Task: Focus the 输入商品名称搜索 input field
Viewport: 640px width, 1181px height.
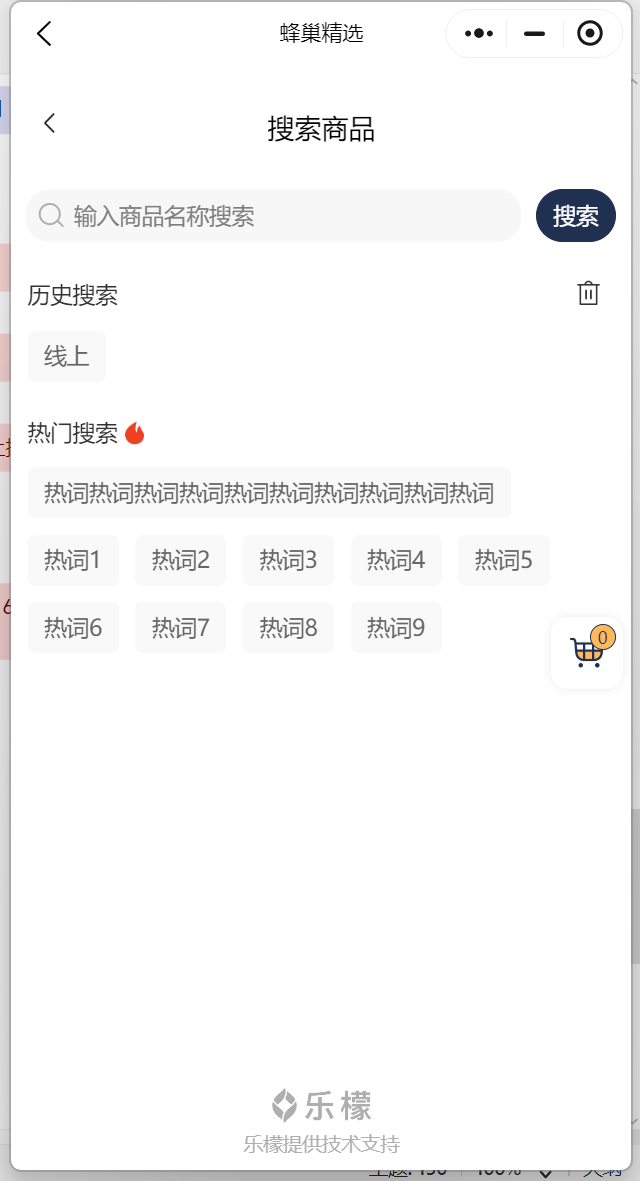Action: pyautogui.click(x=280, y=216)
